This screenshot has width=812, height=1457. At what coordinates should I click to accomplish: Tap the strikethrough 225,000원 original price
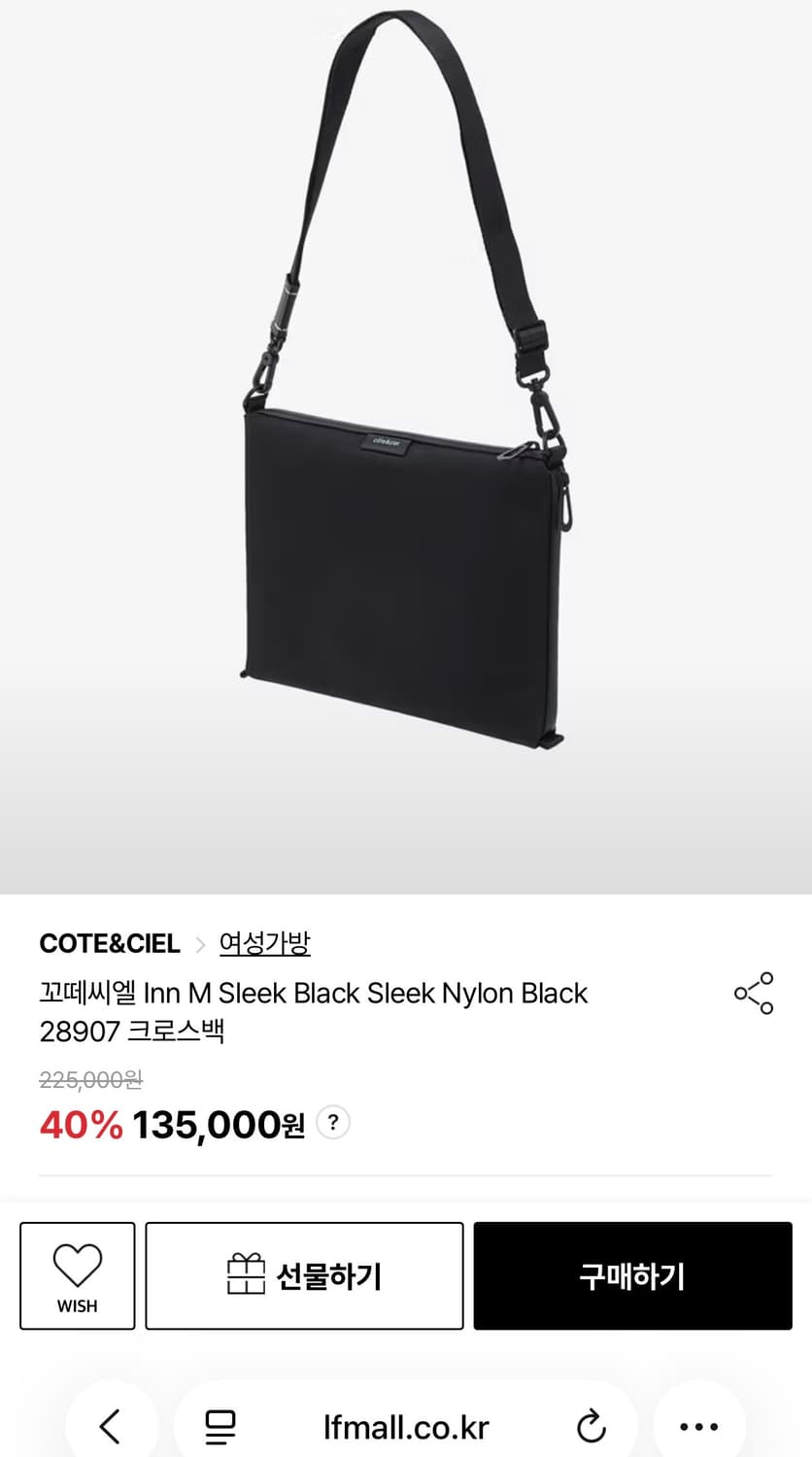click(90, 1080)
